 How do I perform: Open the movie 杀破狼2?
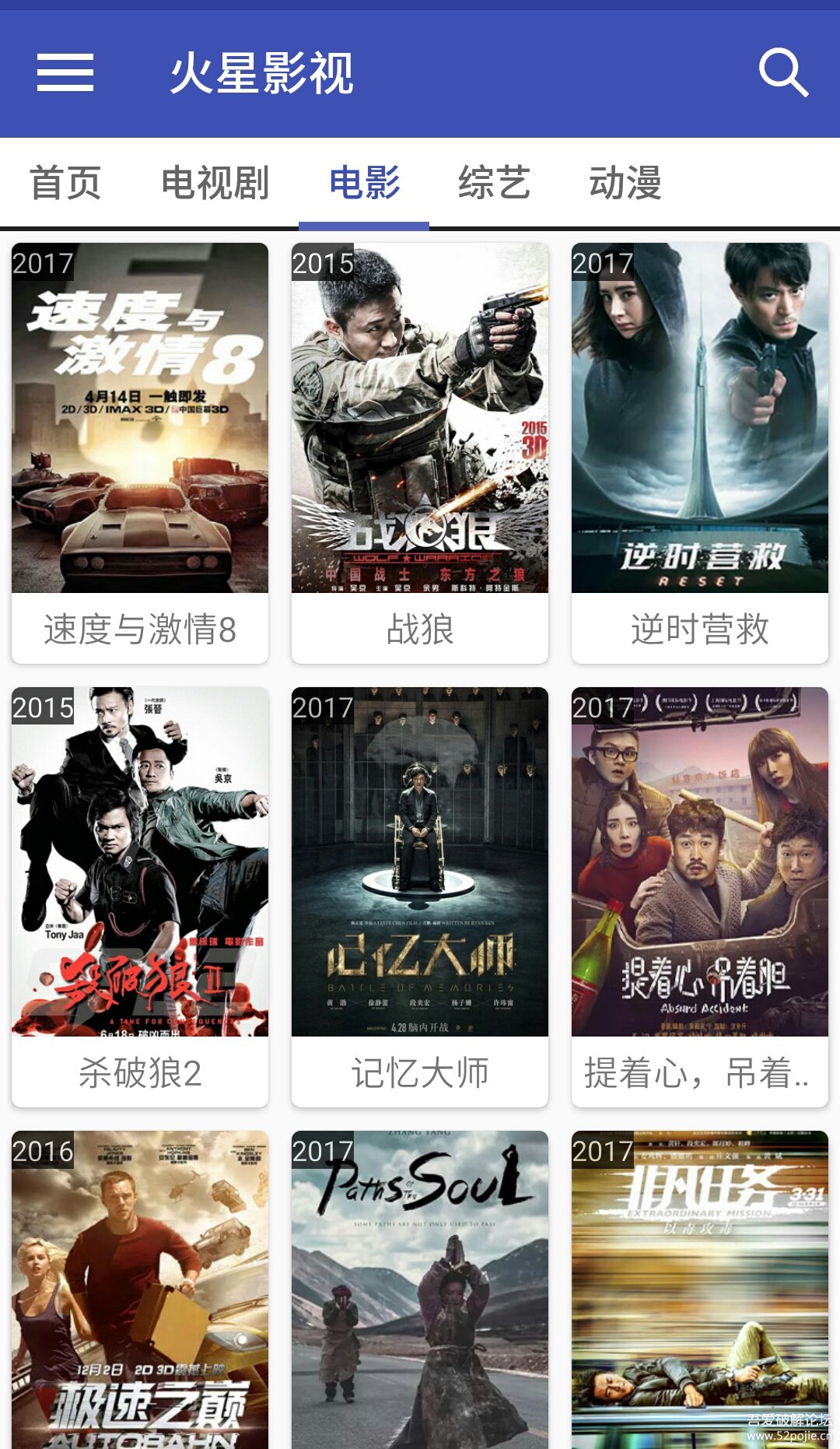140,896
